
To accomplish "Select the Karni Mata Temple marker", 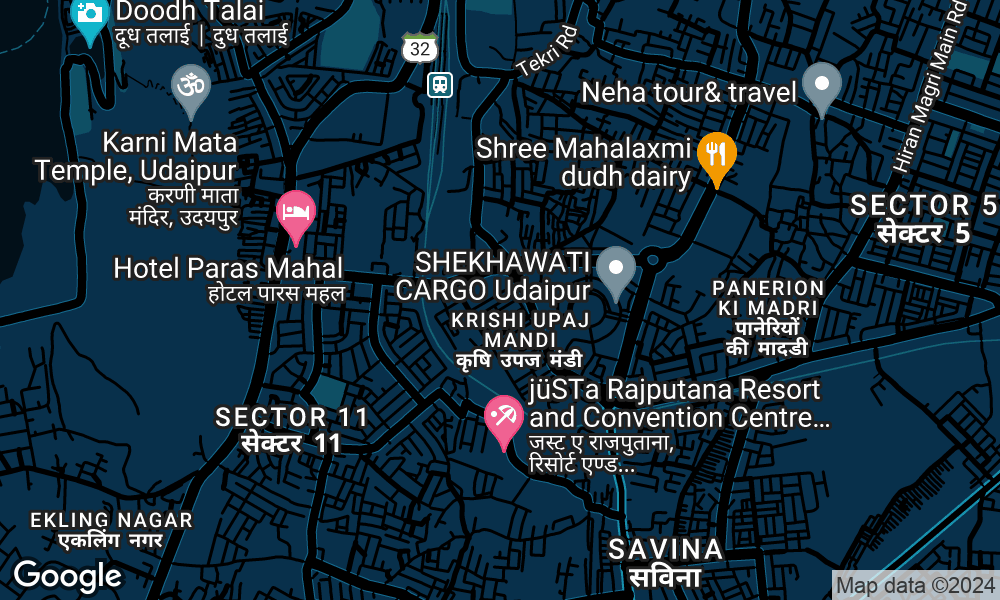I will tap(190, 87).
